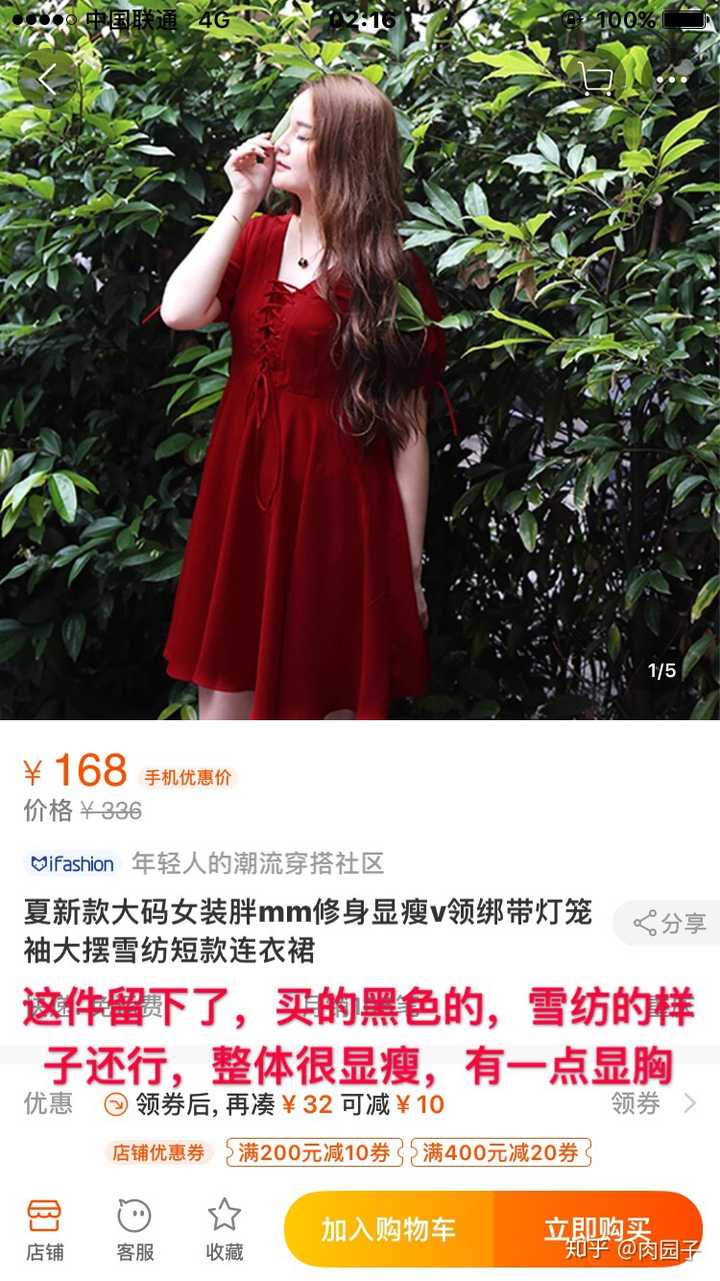Viewport: 720px width, 1281px height.
Task: Open the three-dot overflow menu
Action: pos(672,79)
